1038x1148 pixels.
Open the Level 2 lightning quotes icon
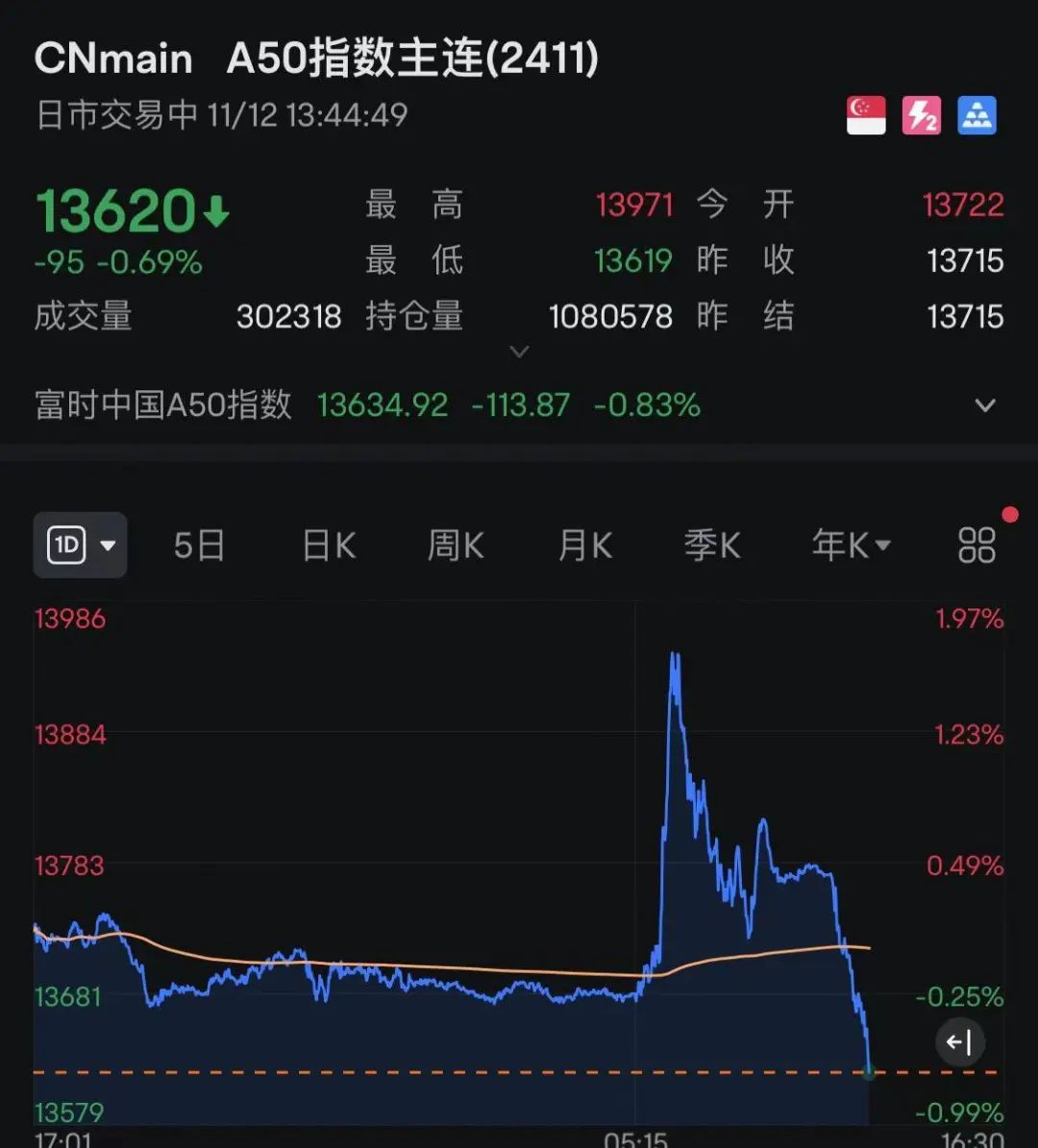pos(920,115)
